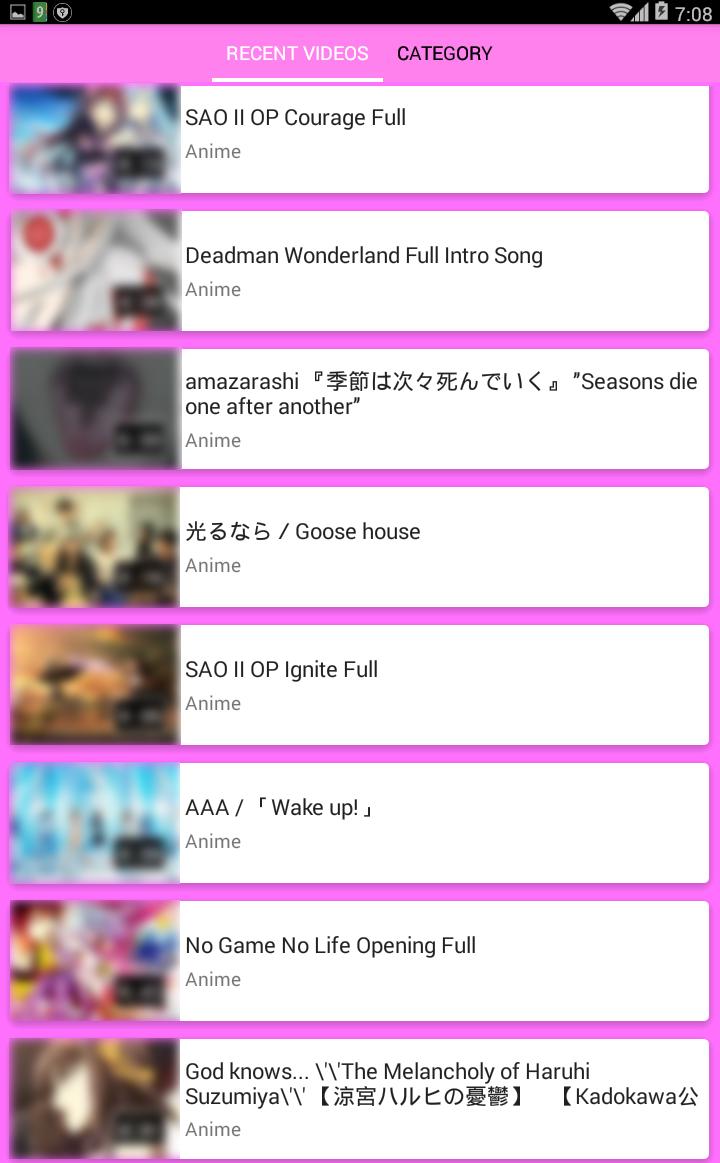This screenshot has width=720, height=1163.
Task: Open the Goose house video
Action: [360, 547]
